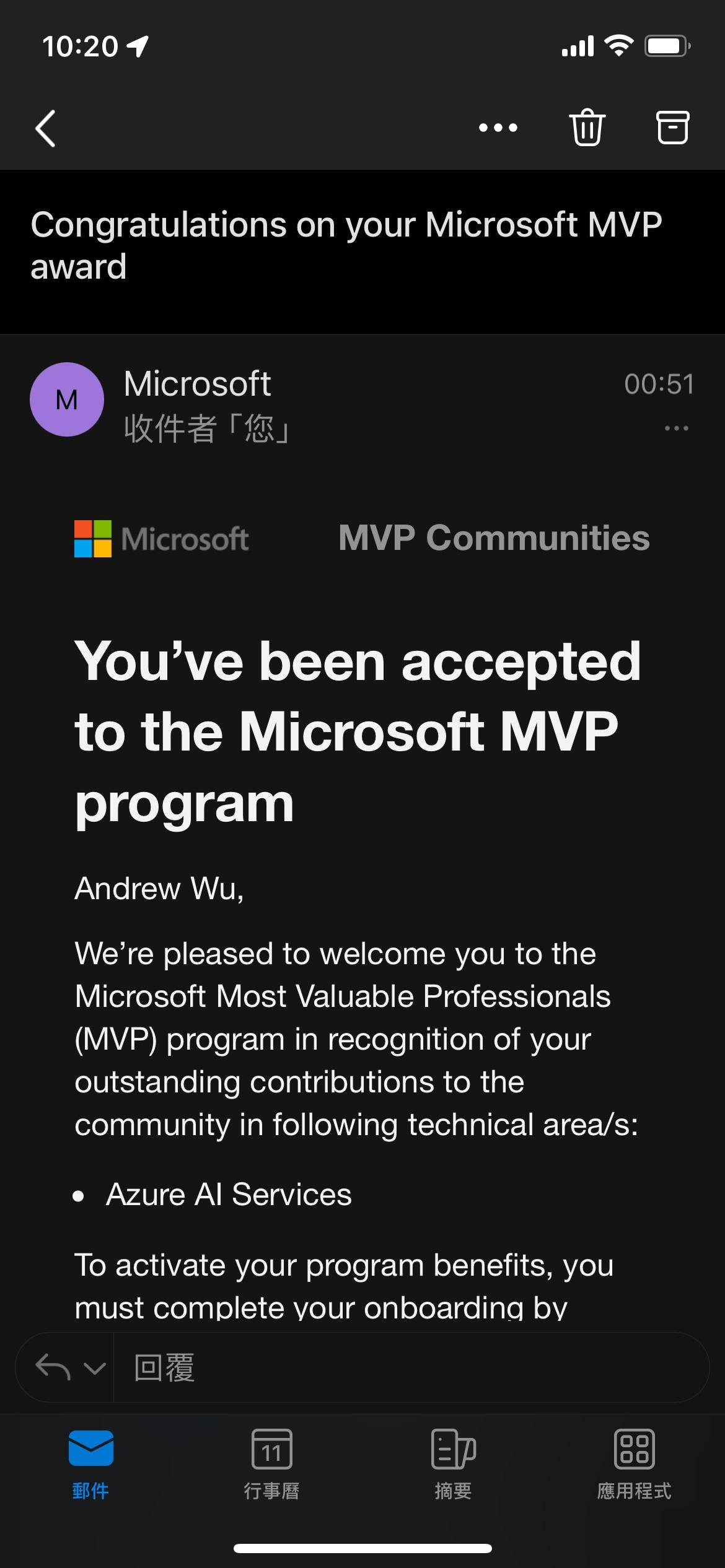725x1568 pixels.
Task: Expand reply options dropdown chevron
Action: click(x=95, y=1368)
